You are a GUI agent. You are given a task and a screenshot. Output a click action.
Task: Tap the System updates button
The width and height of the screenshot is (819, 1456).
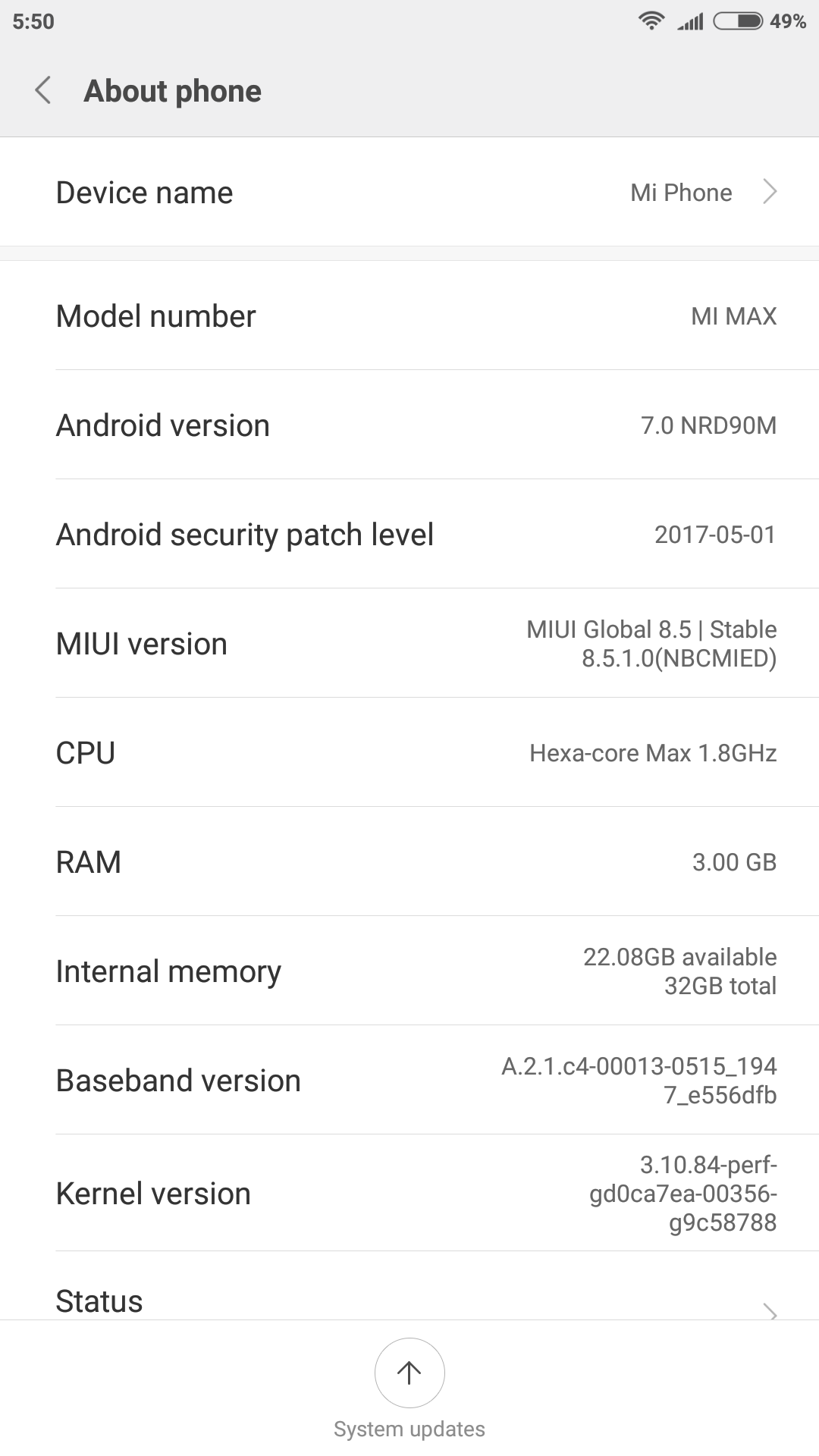coord(409,1389)
